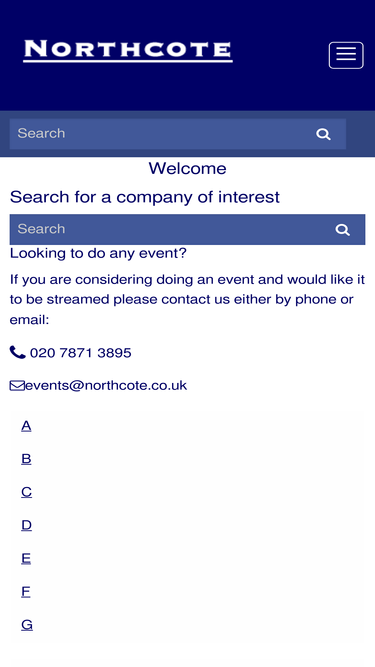Open the letter B company list
The height and width of the screenshot is (667, 375).
tap(26, 459)
